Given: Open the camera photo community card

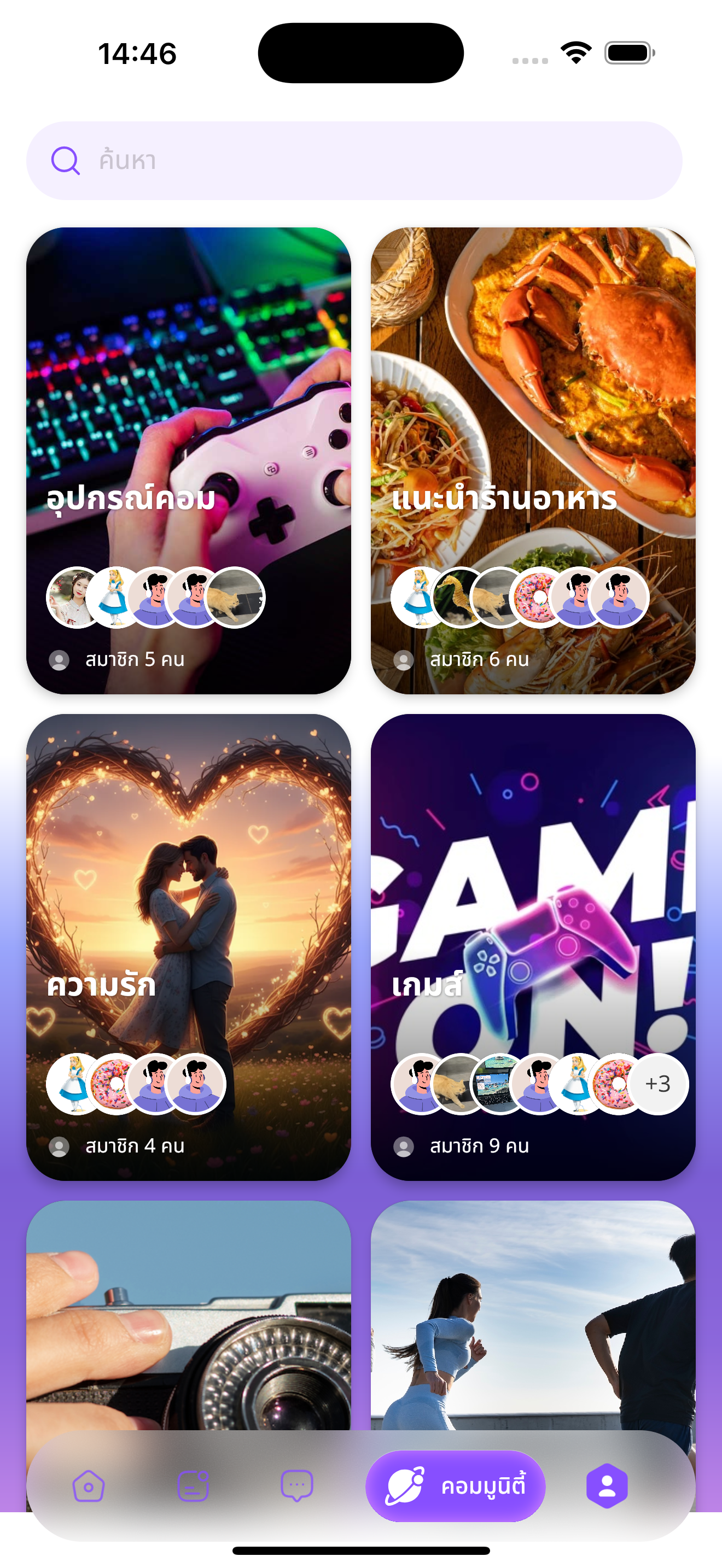Looking at the screenshot, I should pyautogui.click(x=188, y=1315).
